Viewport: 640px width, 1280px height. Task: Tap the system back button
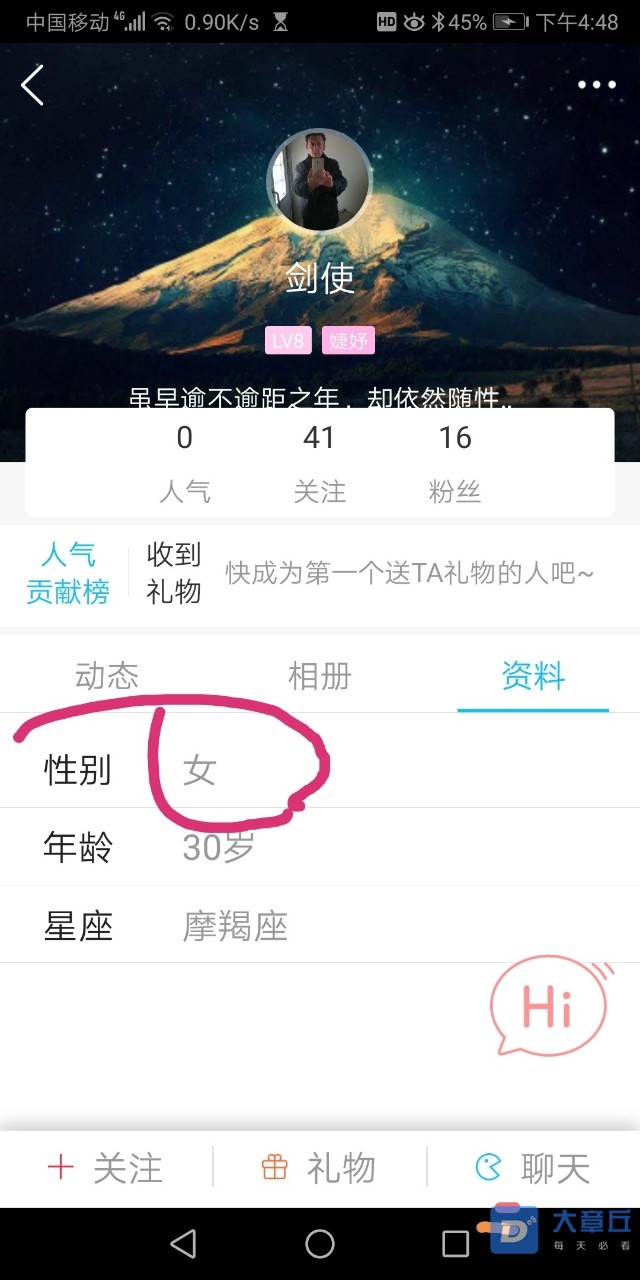(x=183, y=1243)
